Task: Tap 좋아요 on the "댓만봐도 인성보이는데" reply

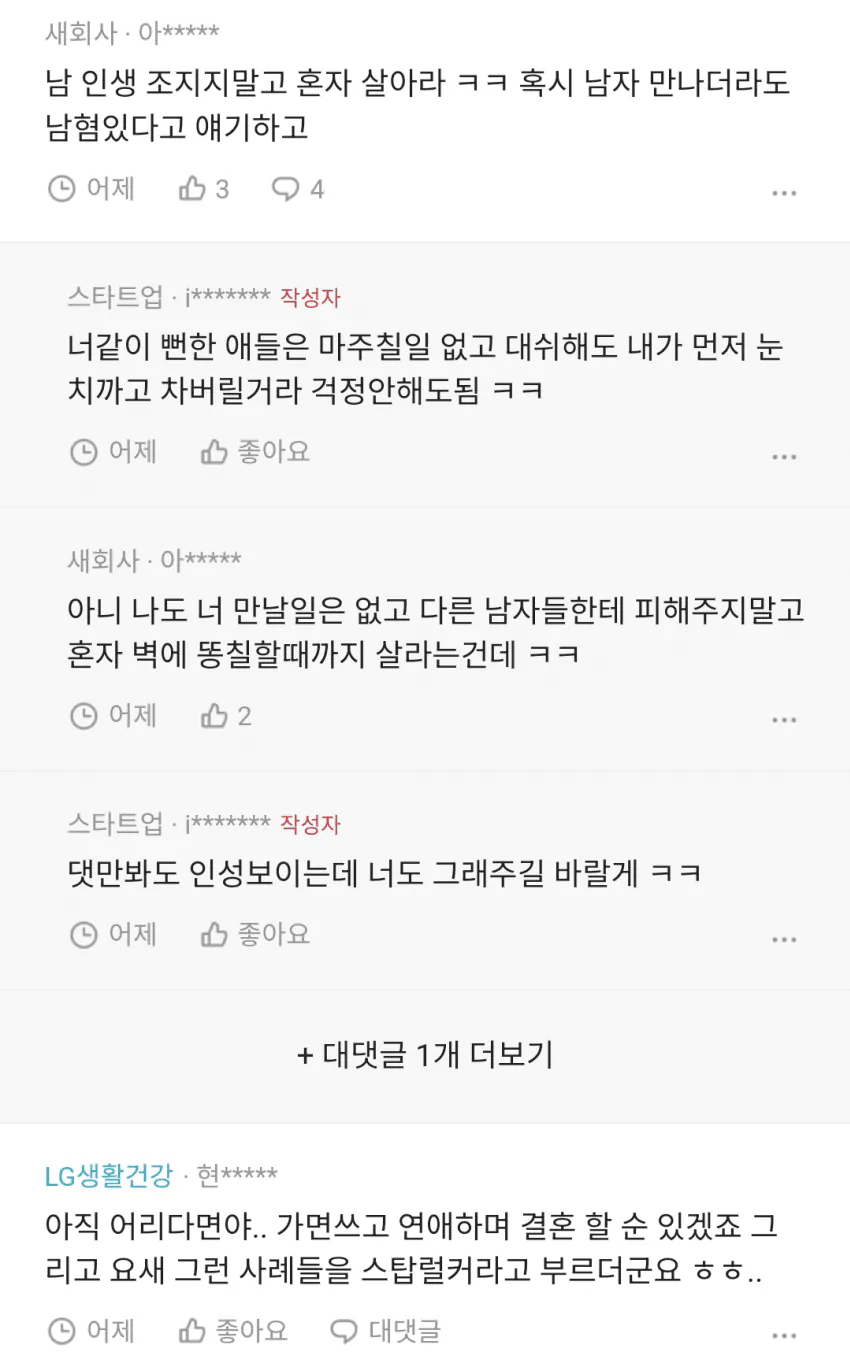Action: (255, 934)
